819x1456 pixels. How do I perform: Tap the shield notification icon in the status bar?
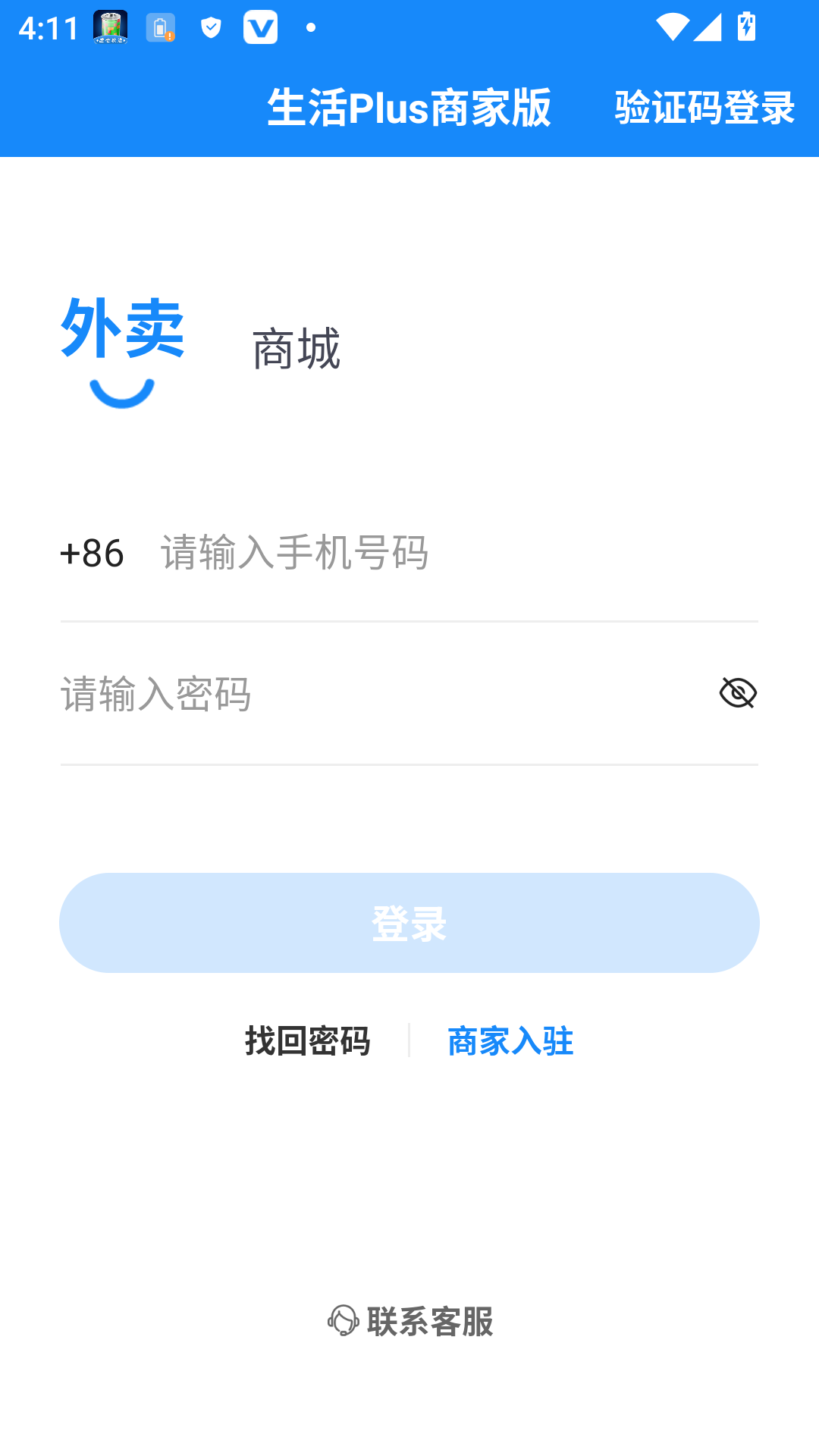pos(211,28)
